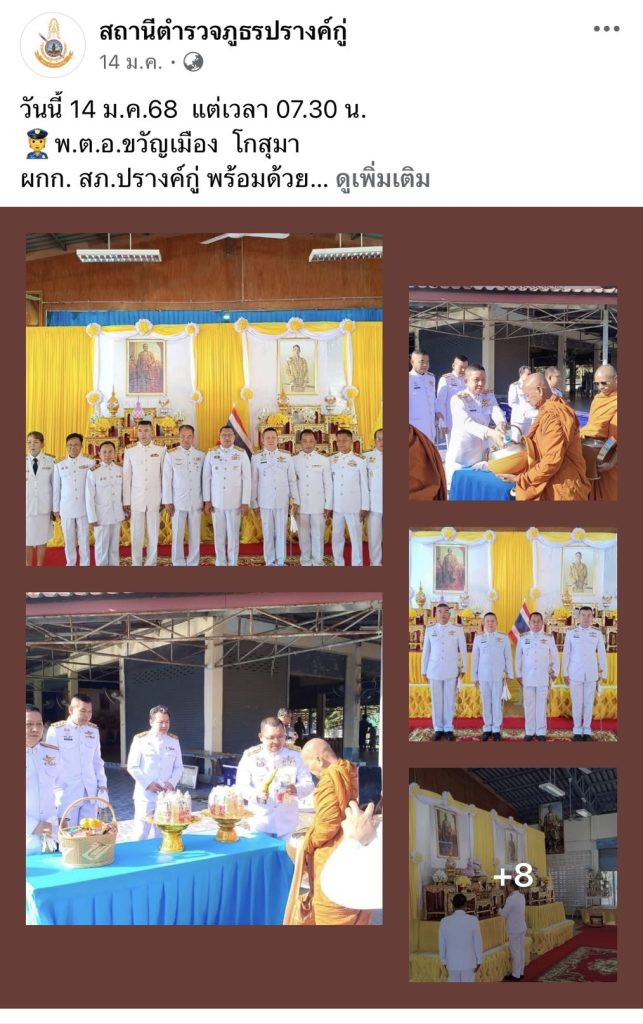Open the +8 tile to see more photos
Image resolution: width=643 pixels, height=1024 pixels.
pos(512,875)
